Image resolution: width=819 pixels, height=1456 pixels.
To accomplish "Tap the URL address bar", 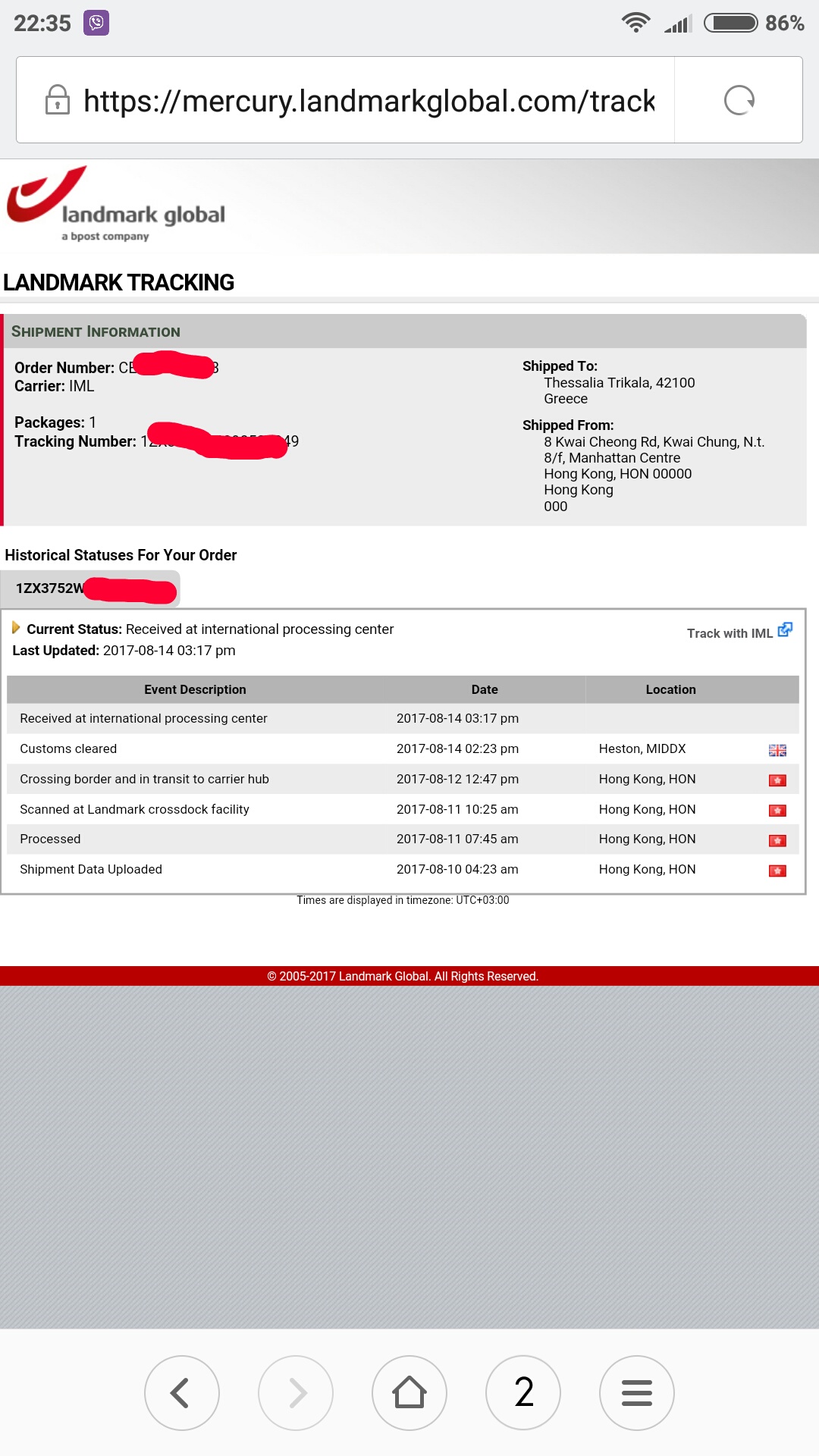I will [x=345, y=100].
